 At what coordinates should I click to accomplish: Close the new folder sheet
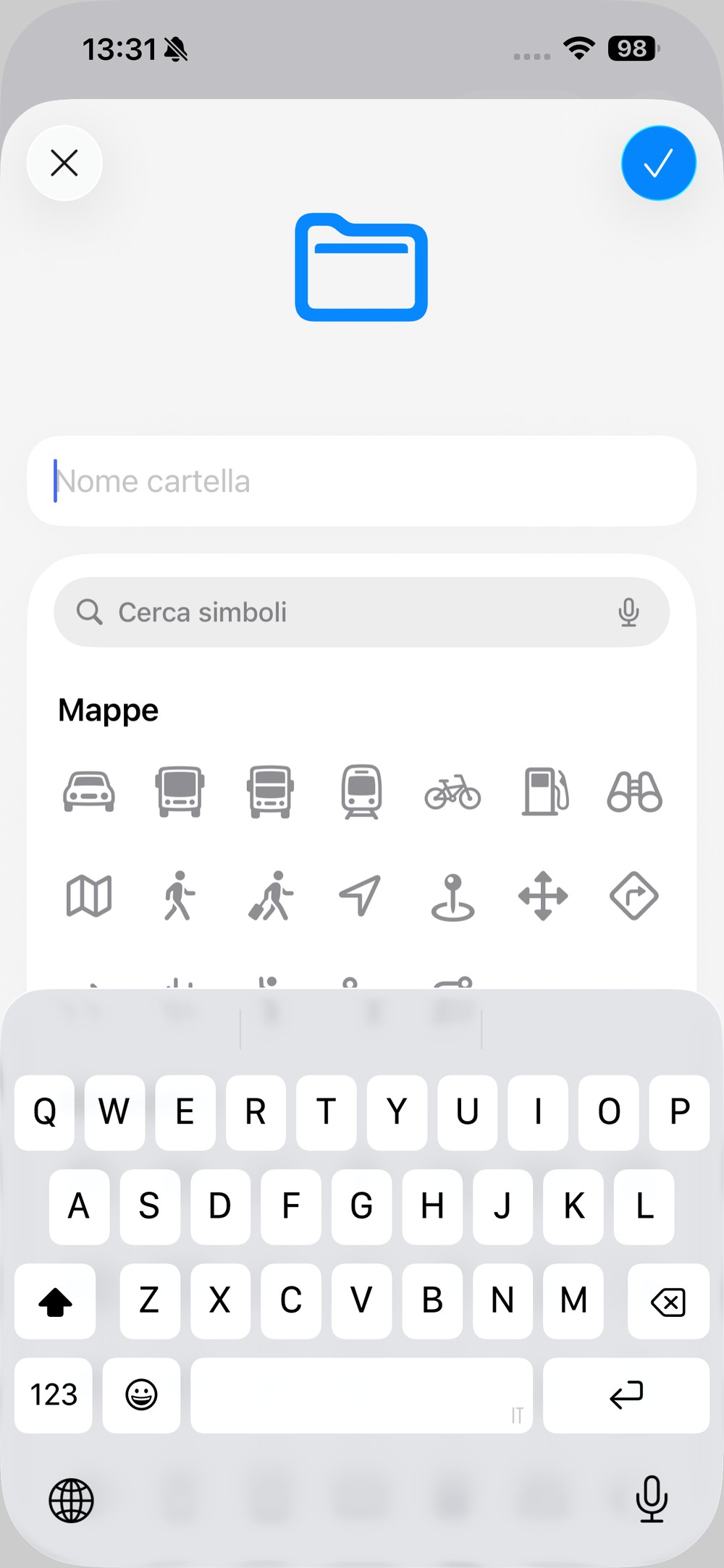click(64, 163)
